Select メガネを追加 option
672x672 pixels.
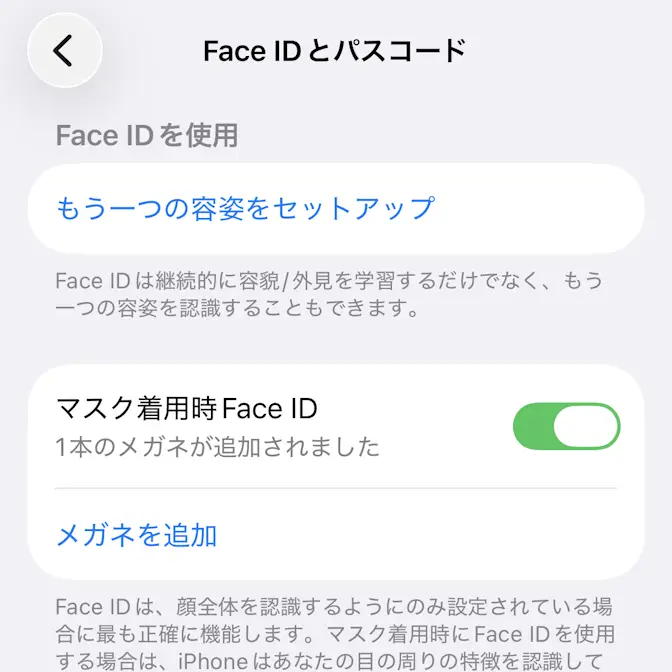point(137,535)
